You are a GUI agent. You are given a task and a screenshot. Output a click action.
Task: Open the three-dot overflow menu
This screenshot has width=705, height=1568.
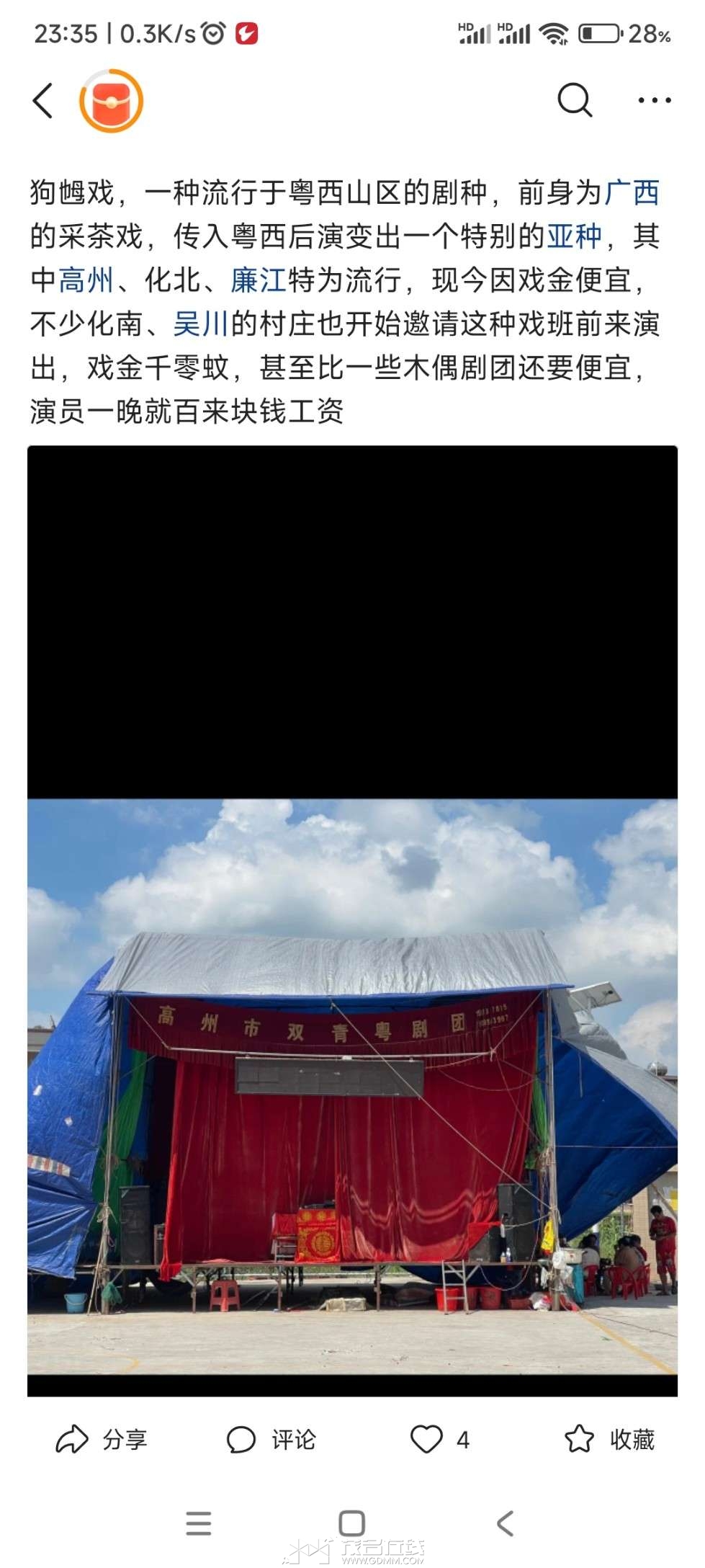(x=654, y=101)
